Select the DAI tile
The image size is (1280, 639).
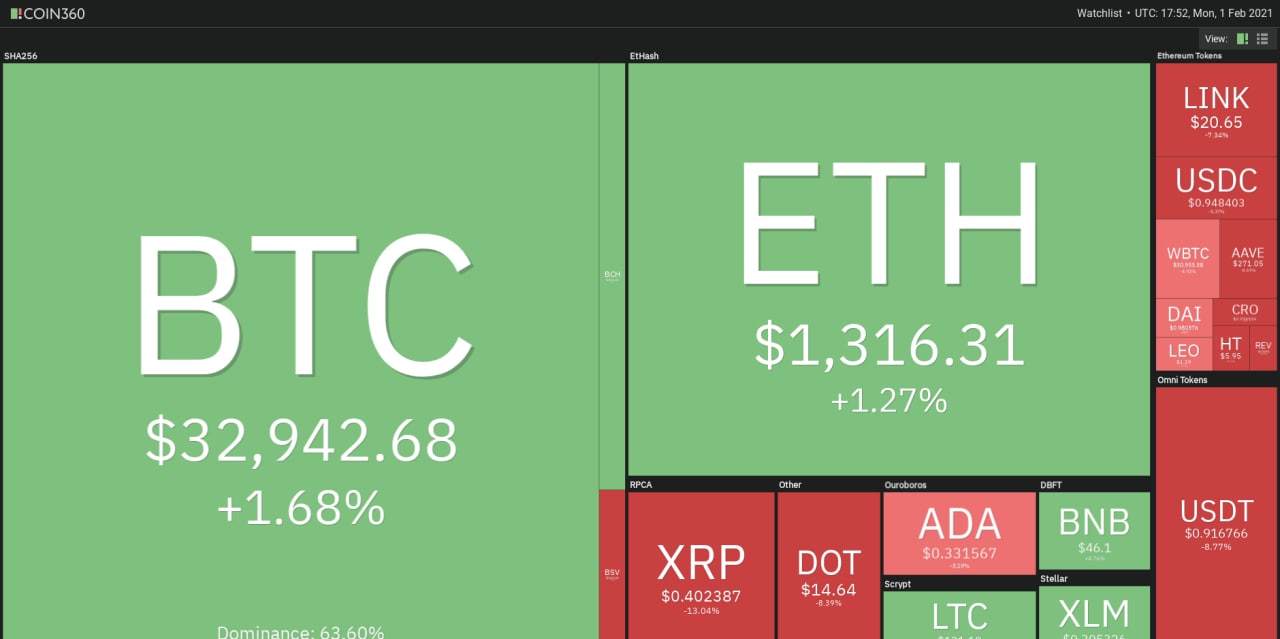[x=1184, y=318]
